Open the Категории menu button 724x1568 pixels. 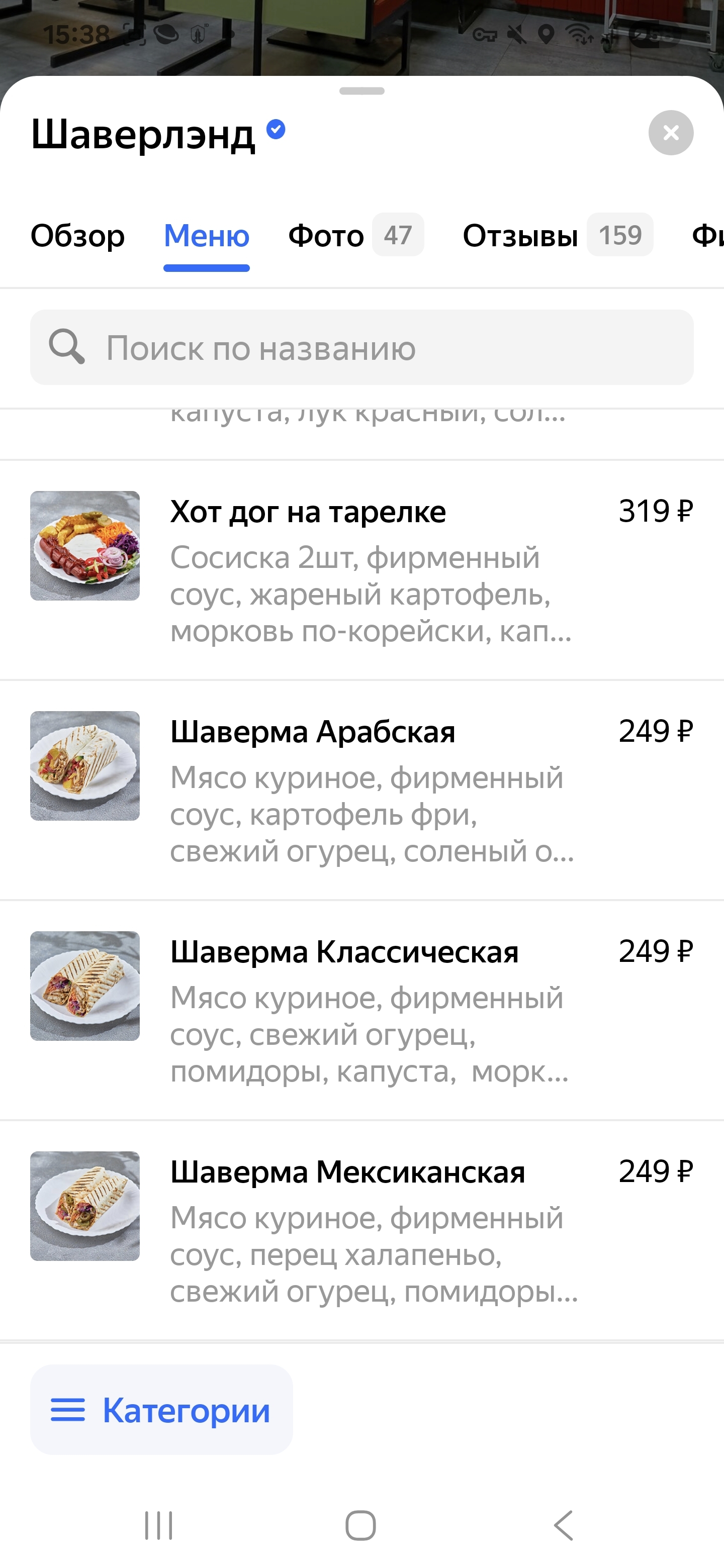click(x=161, y=1410)
